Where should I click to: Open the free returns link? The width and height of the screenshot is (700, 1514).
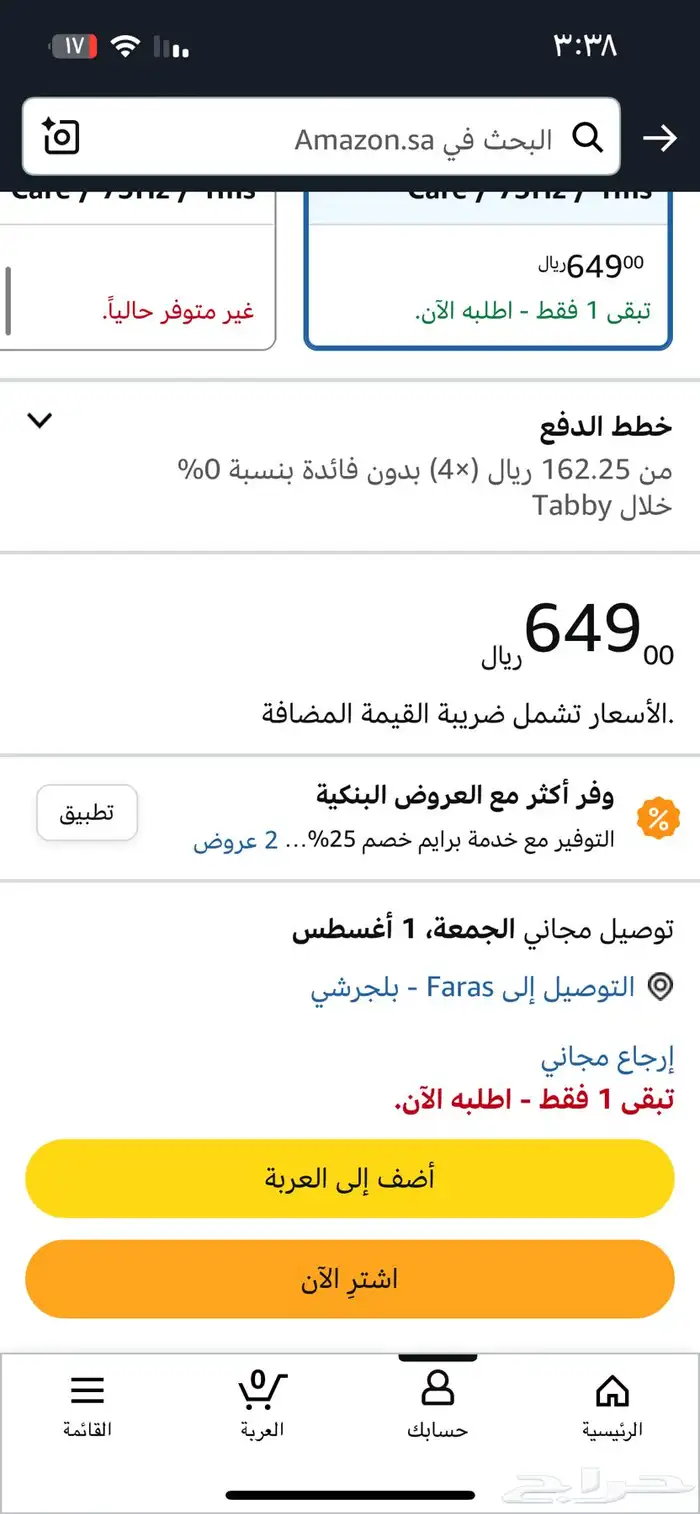click(607, 1058)
